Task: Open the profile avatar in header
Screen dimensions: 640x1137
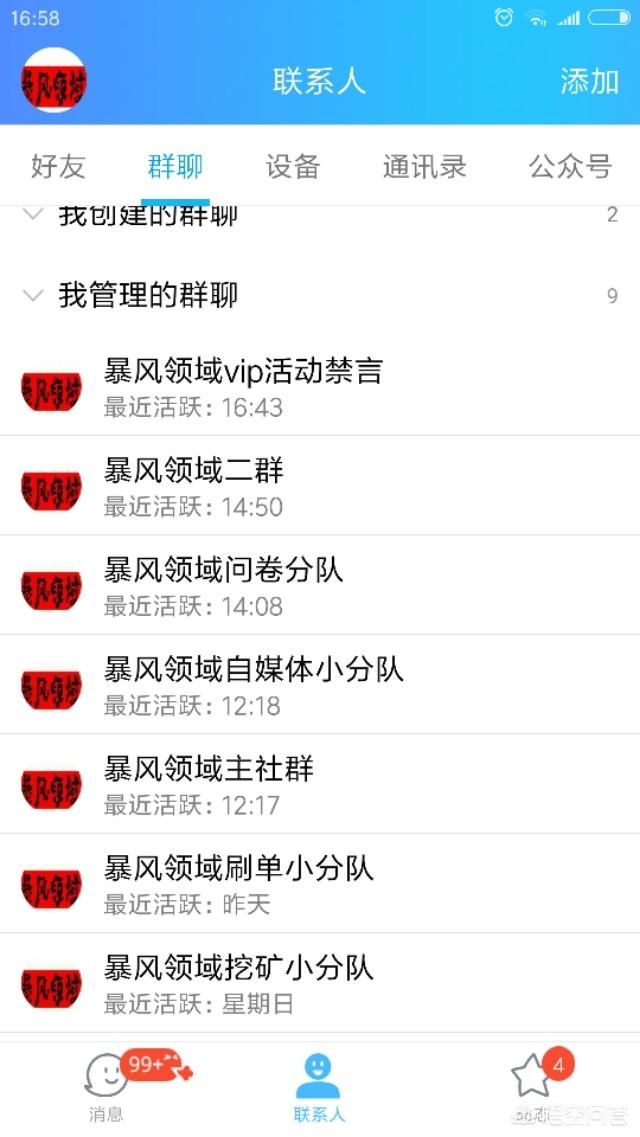Action: pyautogui.click(x=54, y=80)
